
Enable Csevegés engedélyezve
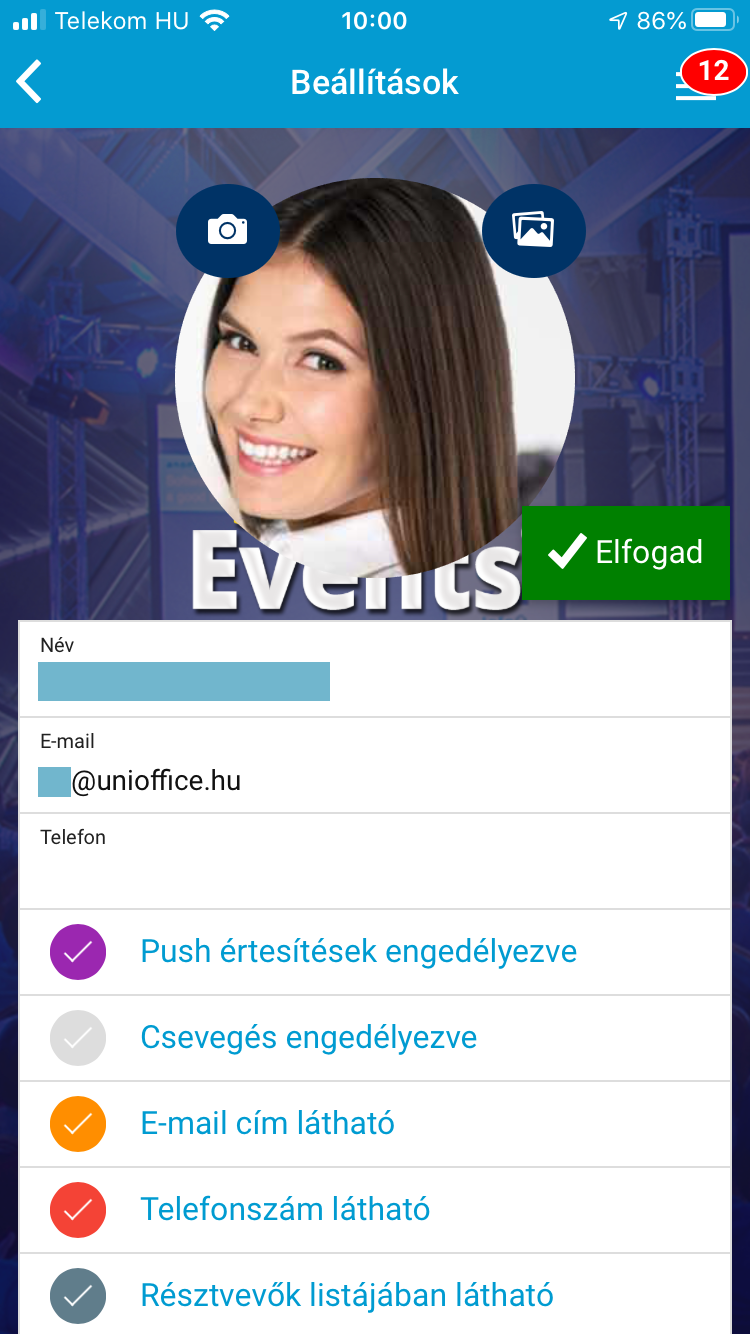pos(77,1037)
